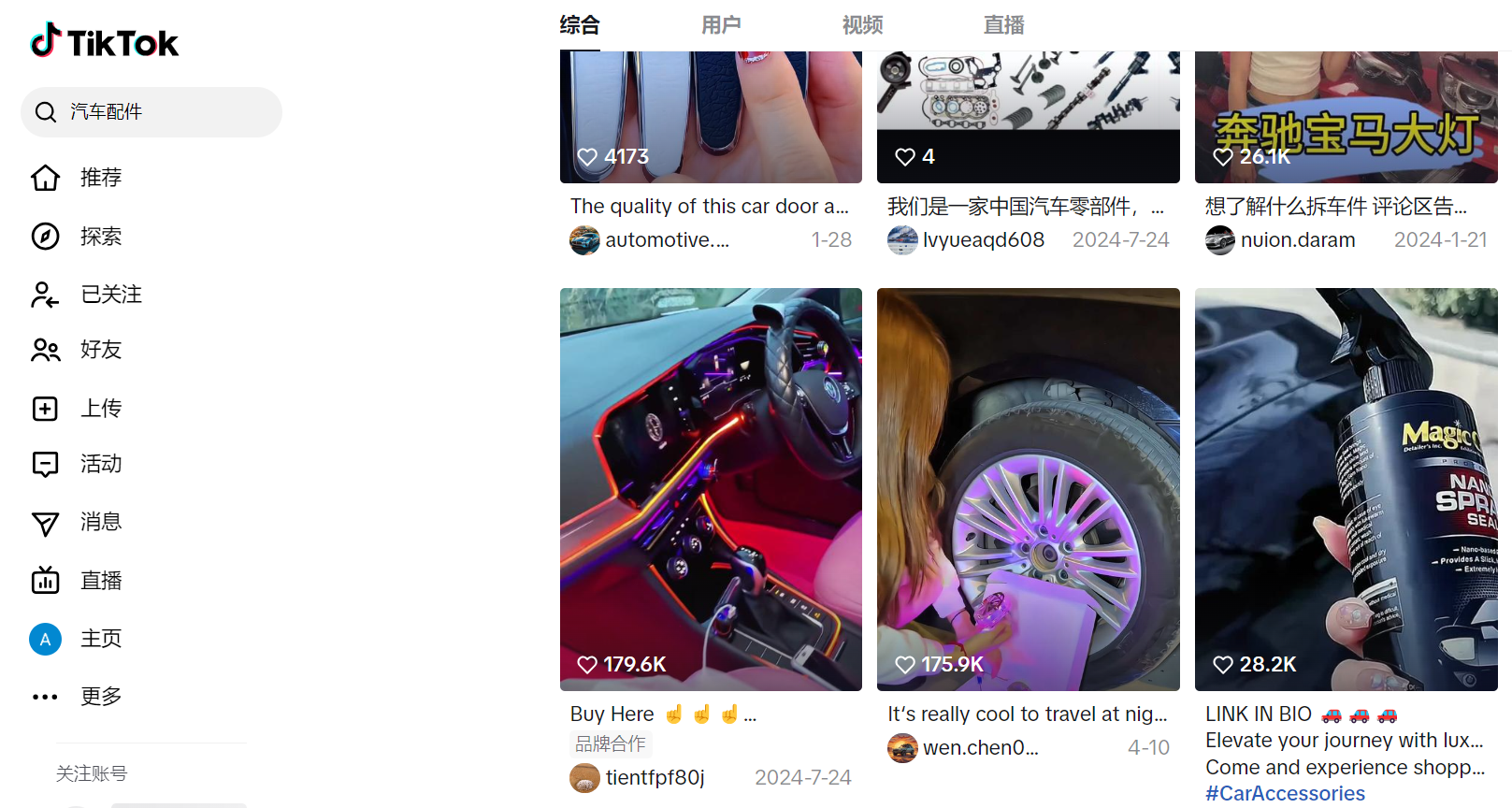Viewport: 1512px width, 808px height.
Task: Open the 好友 friends page
Action: click(x=100, y=350)
